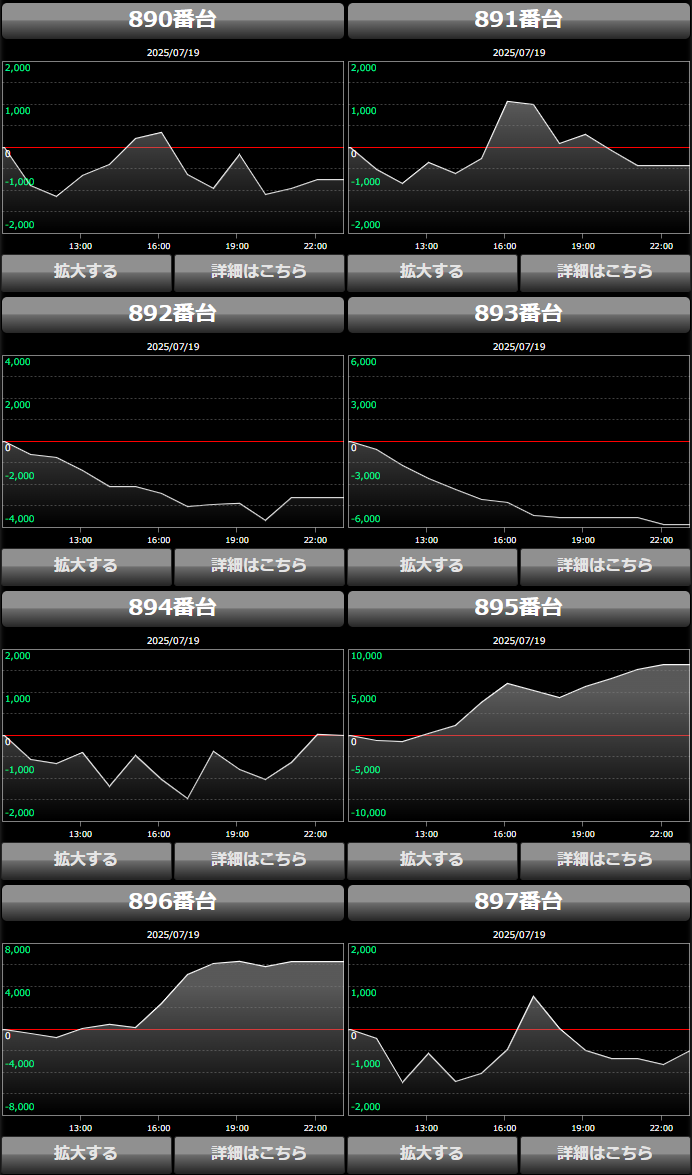View details for machine 895
The image size is (692, 1175).
[x=605, y=859]
